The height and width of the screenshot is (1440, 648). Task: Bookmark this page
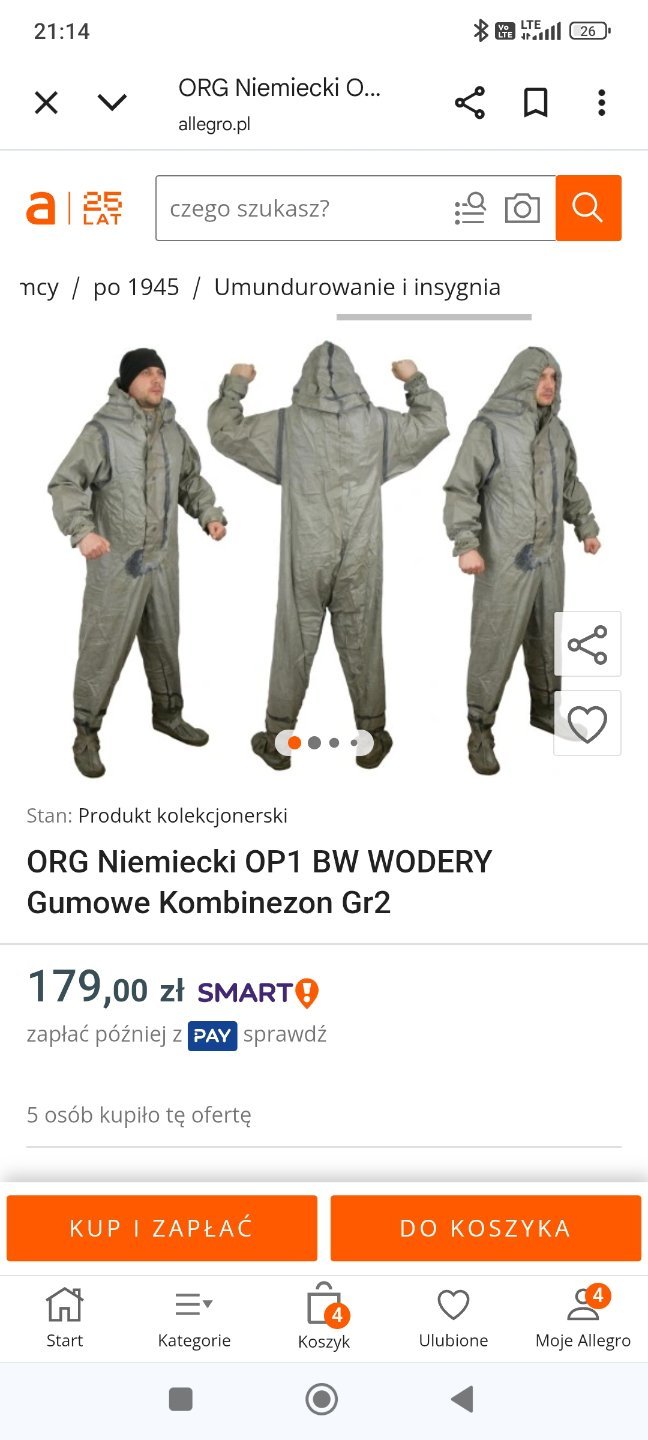(x=536, y=103)
